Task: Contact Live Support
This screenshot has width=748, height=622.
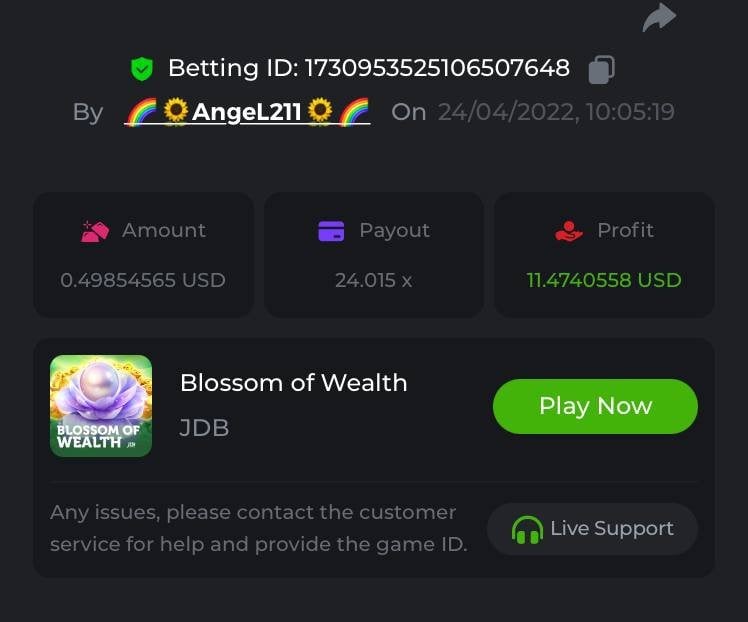Action: tap(592, 529)
